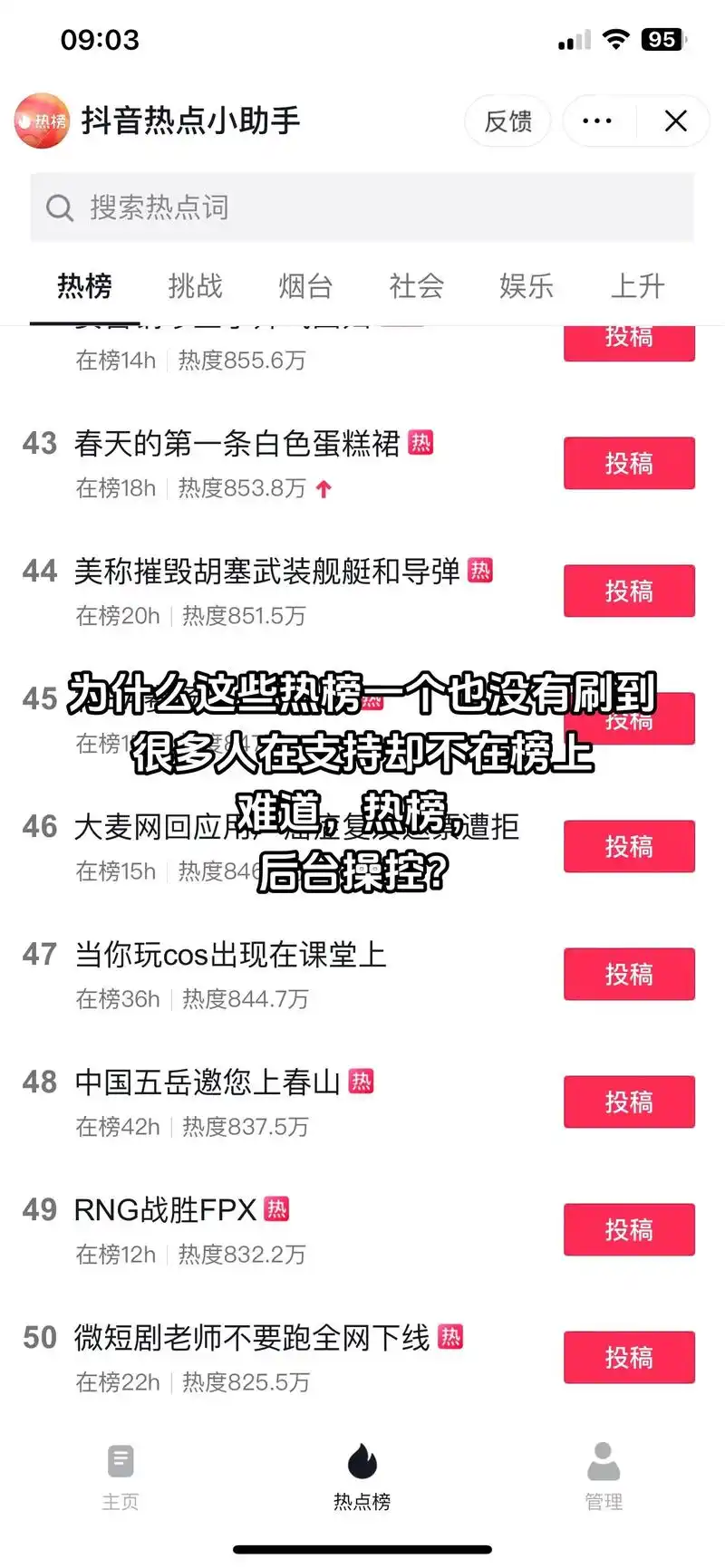Open the 社会 tab
Viewport: 725px width, 1568px height.
coord(416,286)
